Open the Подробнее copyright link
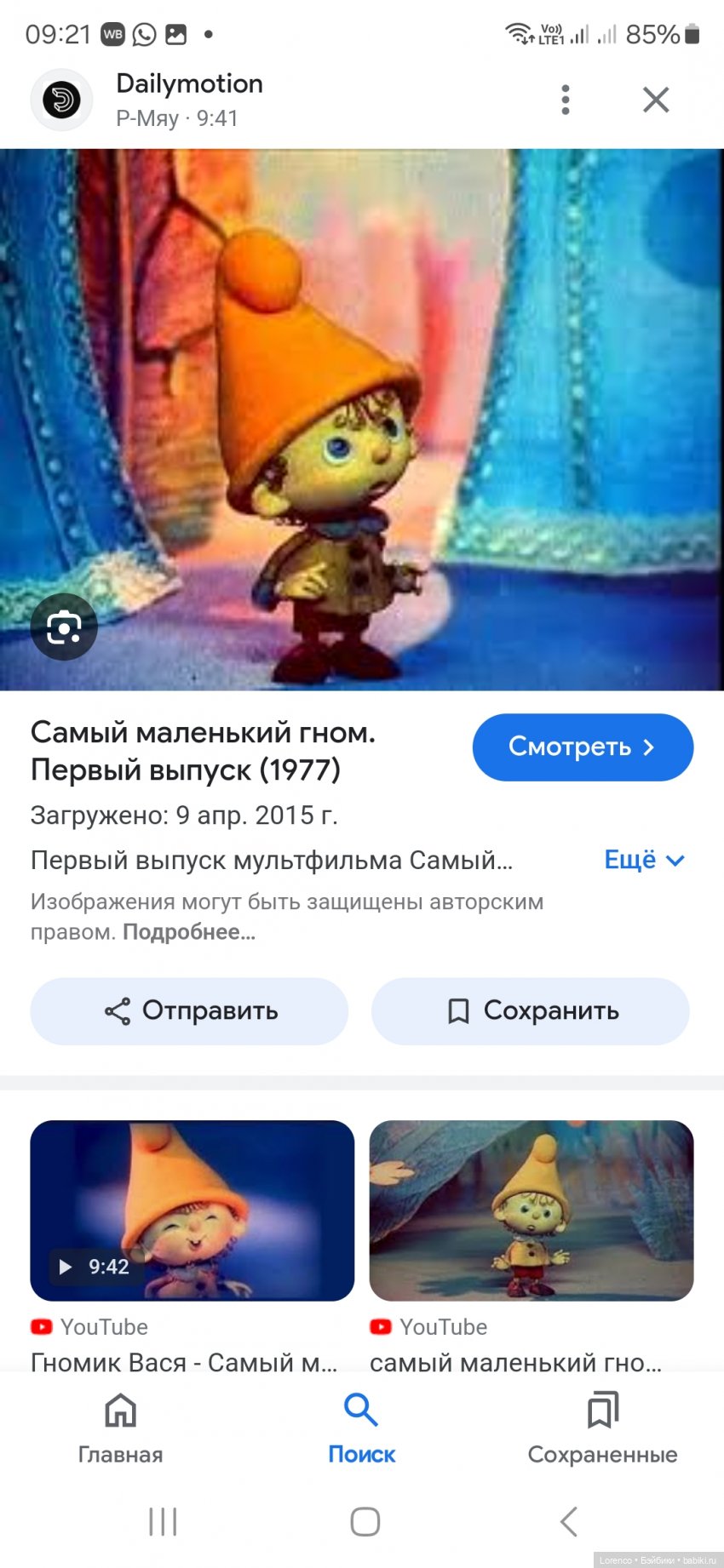 click(x=189, y=932)
